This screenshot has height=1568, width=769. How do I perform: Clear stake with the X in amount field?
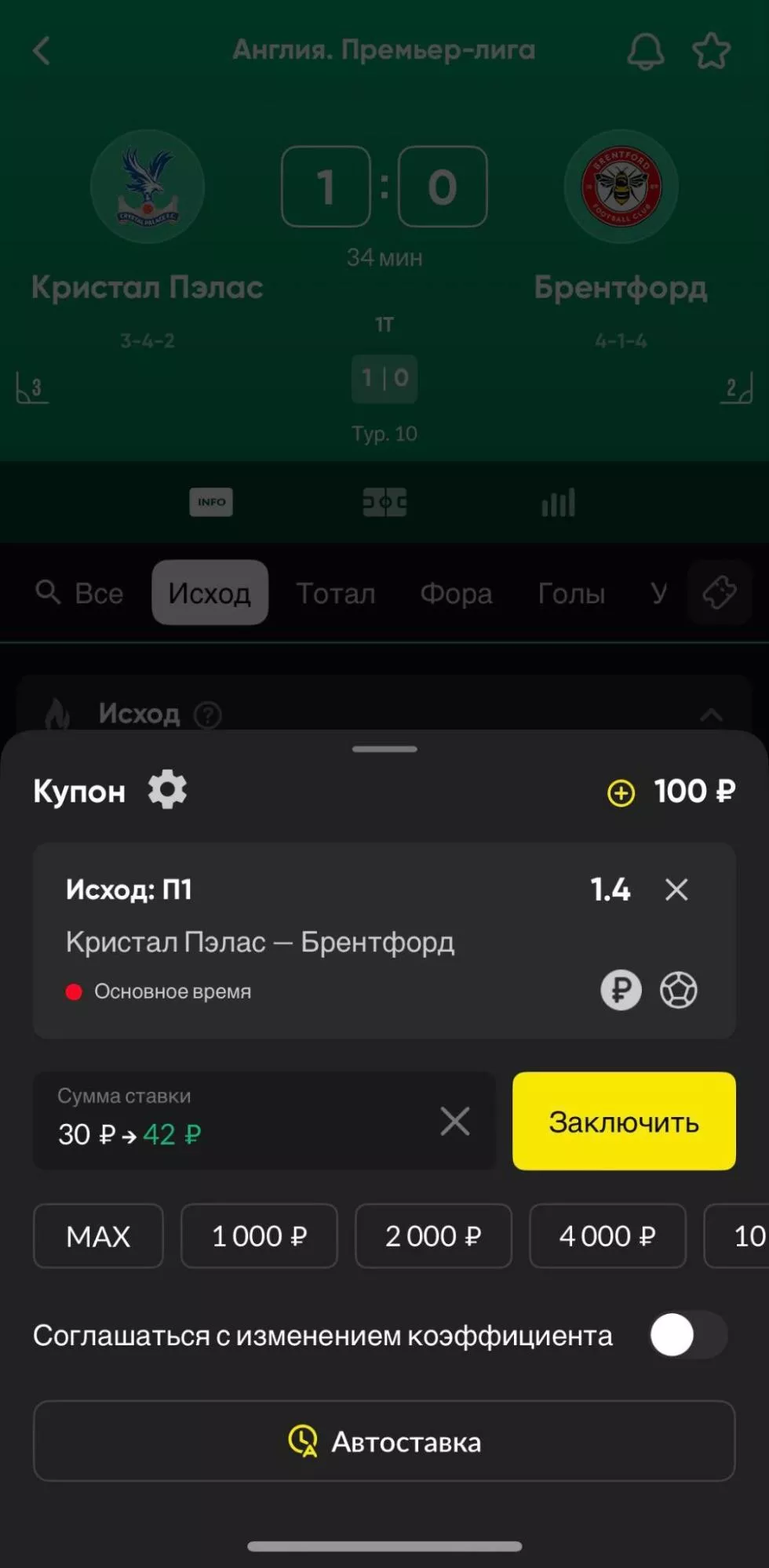[455, 1122]
